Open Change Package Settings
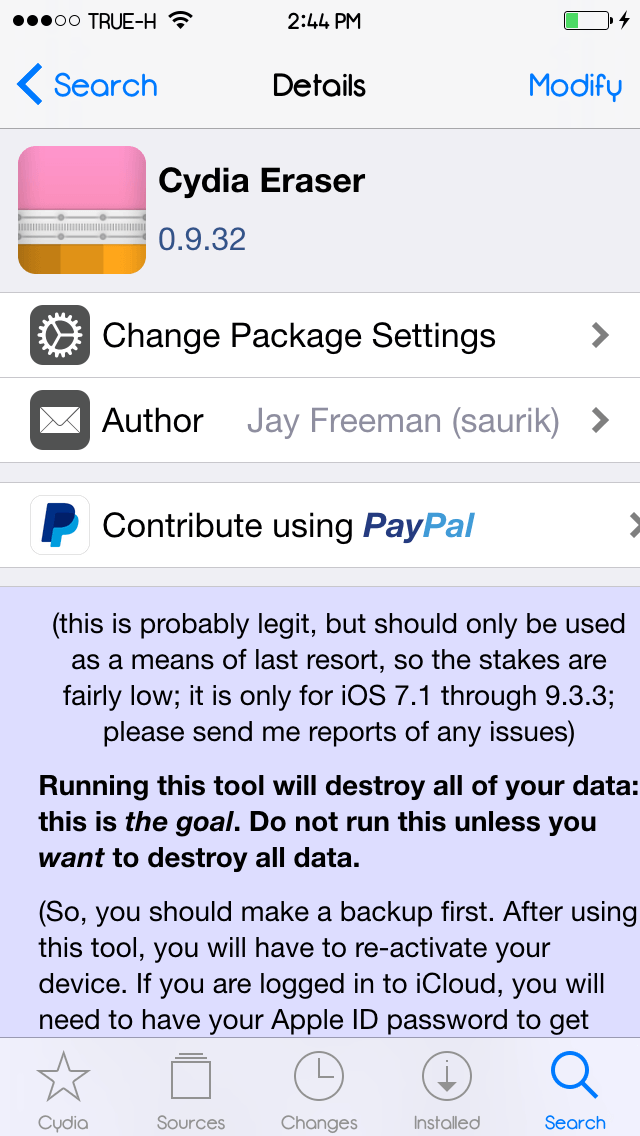This screenshot has width=640, height=1136. (320, 335)
